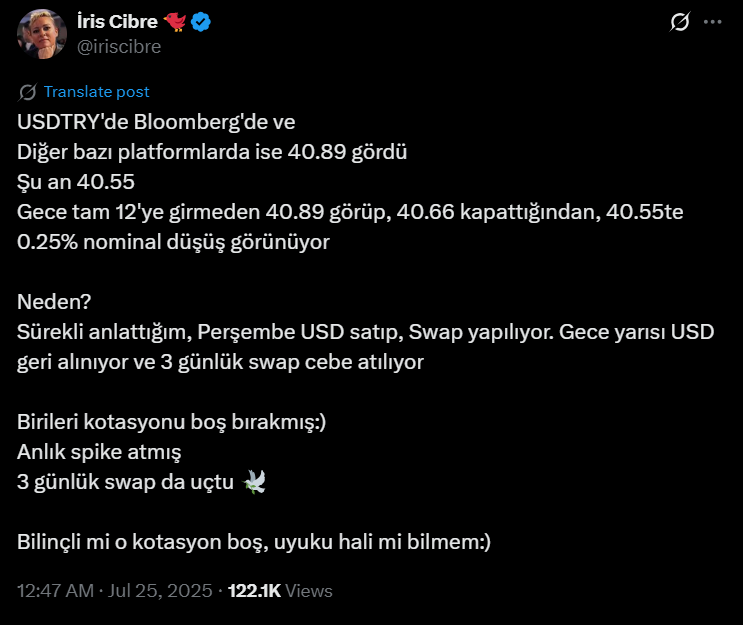The height and width of the screenshot is (625, 743).
Task: Translate post to your language
Action: [96, 92]
